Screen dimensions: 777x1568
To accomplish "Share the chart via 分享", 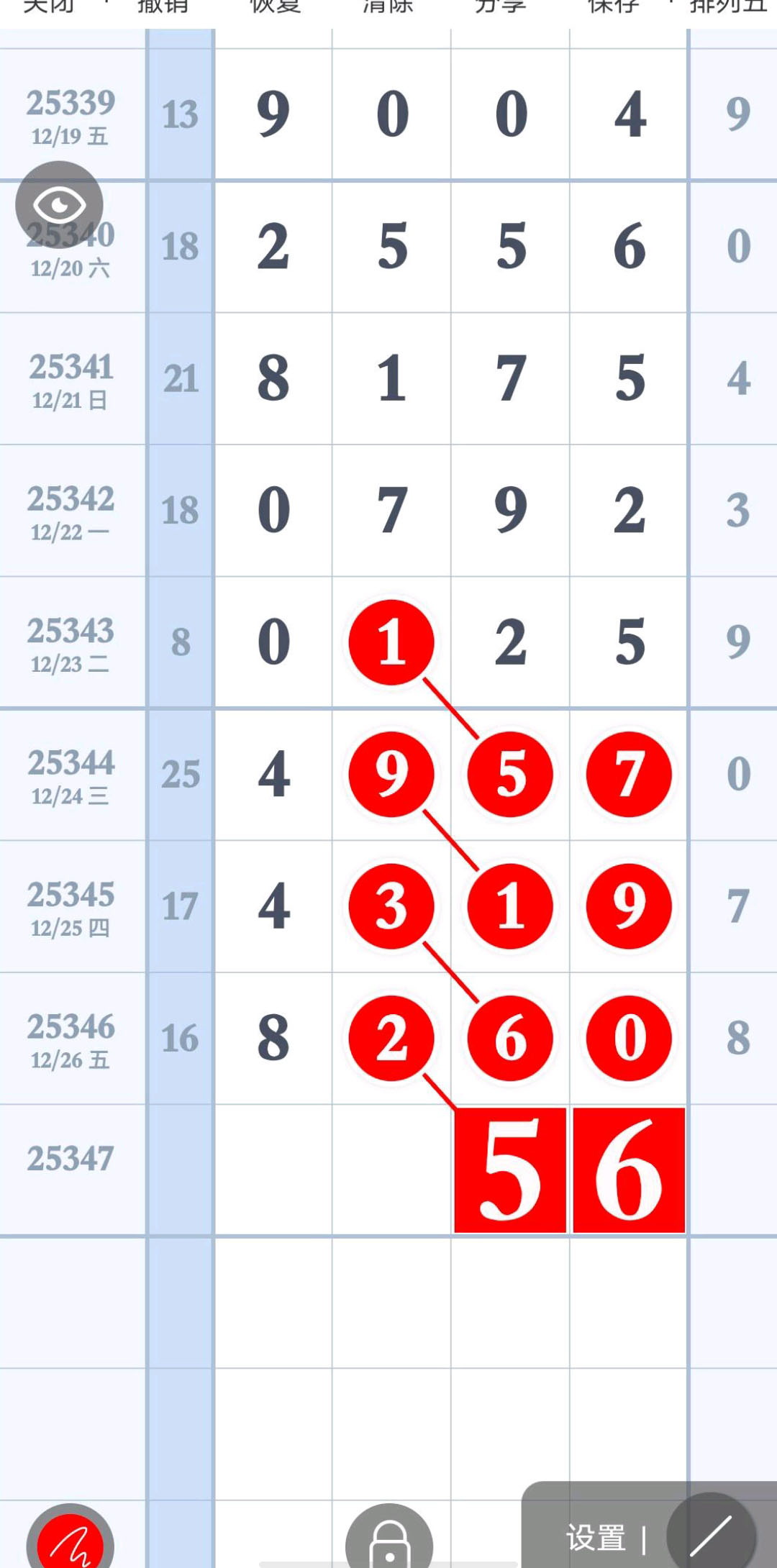I will pyautogui.click(x=501, y=7).
